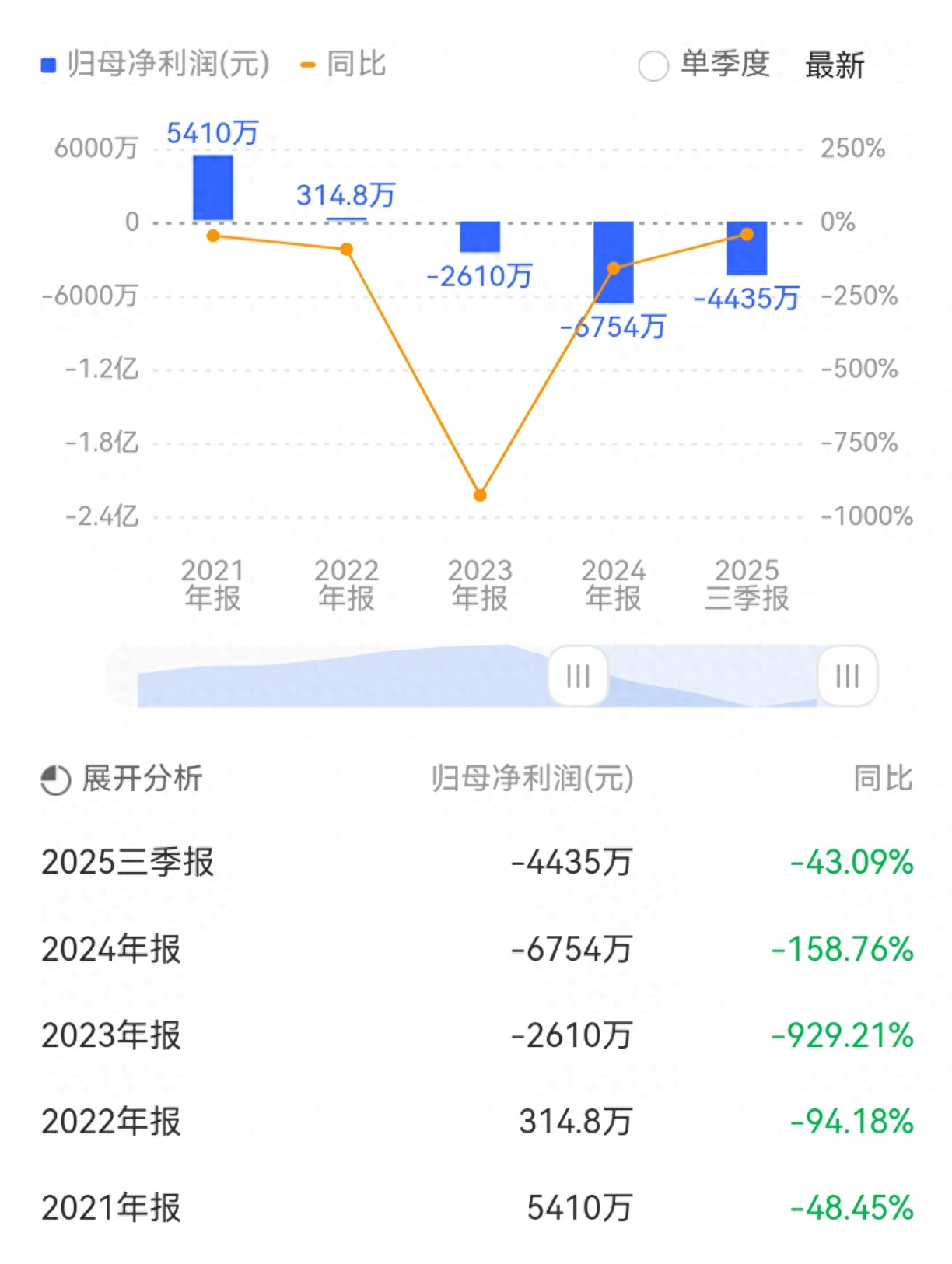Viewport: 952px width, 1264px height.
Task: Toggle 同比 legend line series
Action: click(343, 65)
